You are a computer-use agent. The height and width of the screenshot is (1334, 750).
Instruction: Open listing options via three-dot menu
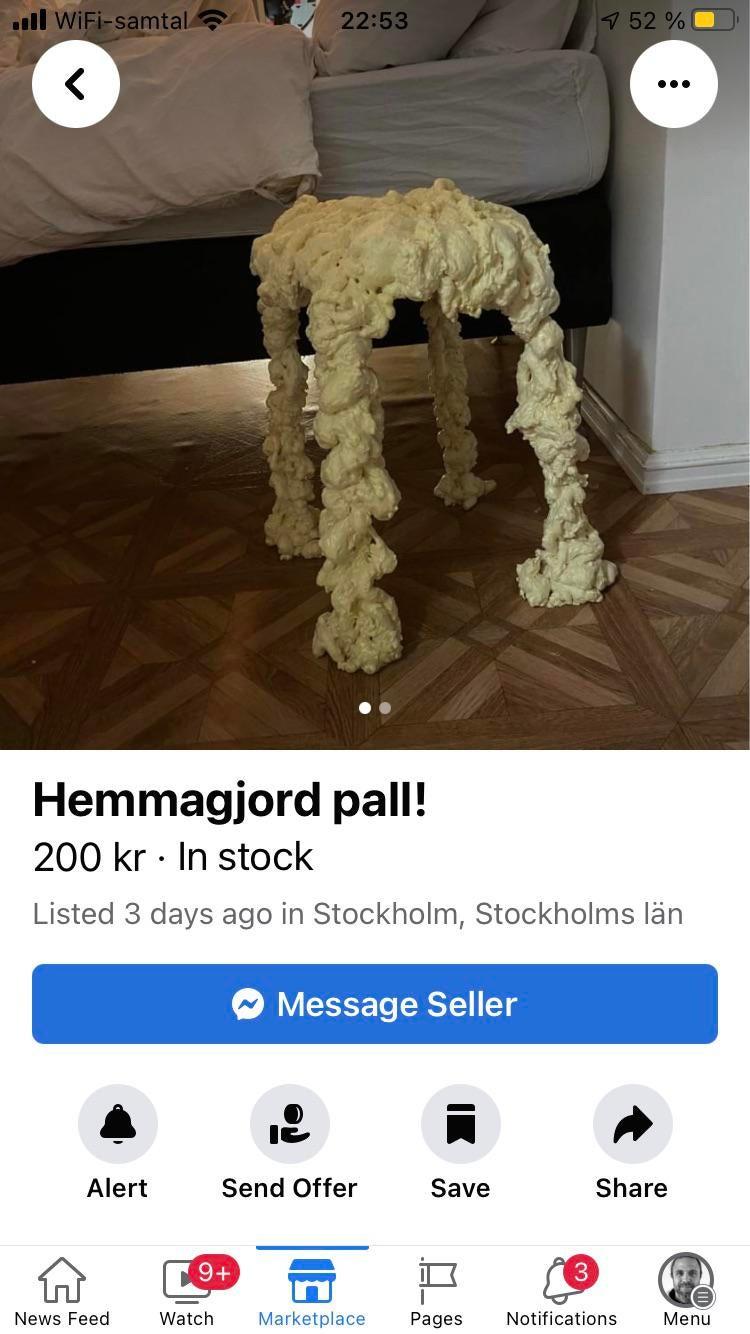pos(674,84)
